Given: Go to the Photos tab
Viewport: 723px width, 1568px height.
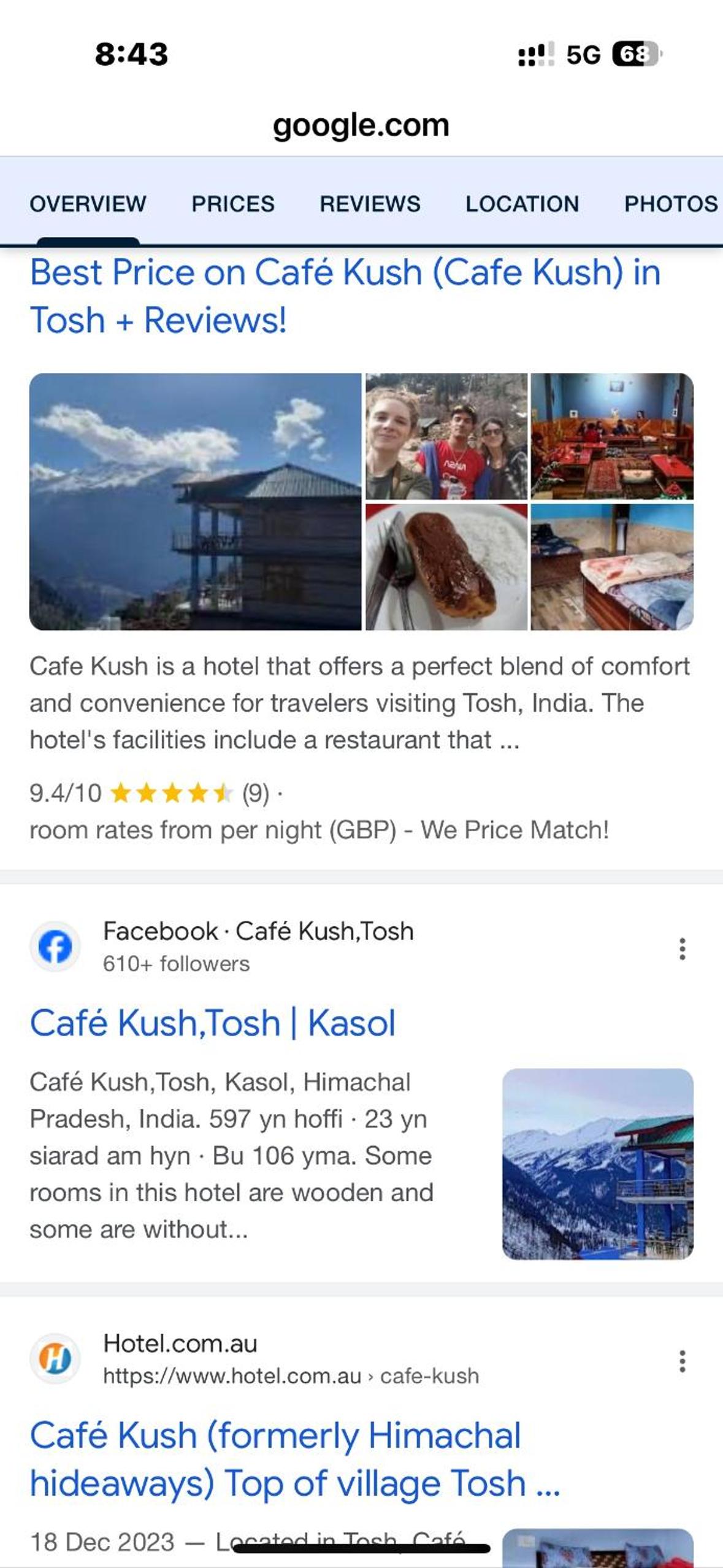Looking at the screenshot, I should (x=671, y=204).
